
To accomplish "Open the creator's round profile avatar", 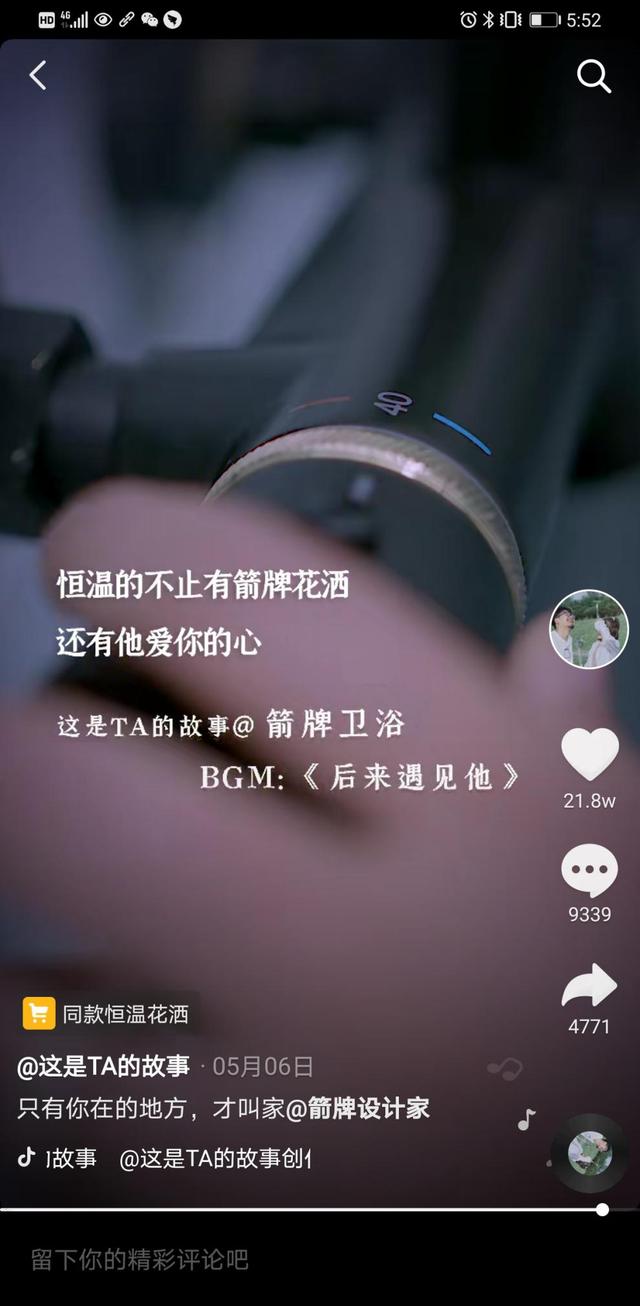I will [x=589, y=629].
